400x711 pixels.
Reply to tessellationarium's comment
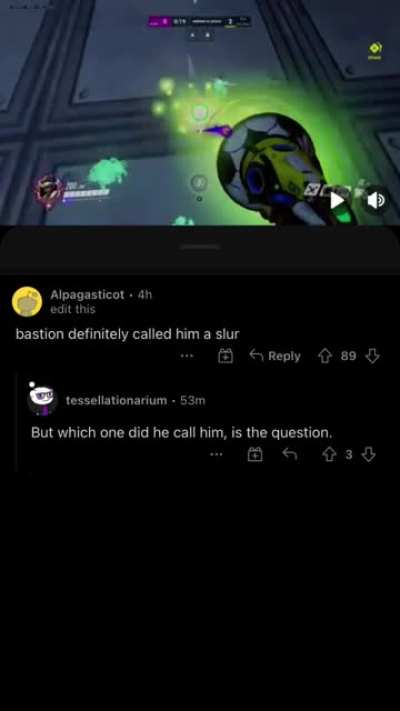pyautogui.click(x=290, y=454)
